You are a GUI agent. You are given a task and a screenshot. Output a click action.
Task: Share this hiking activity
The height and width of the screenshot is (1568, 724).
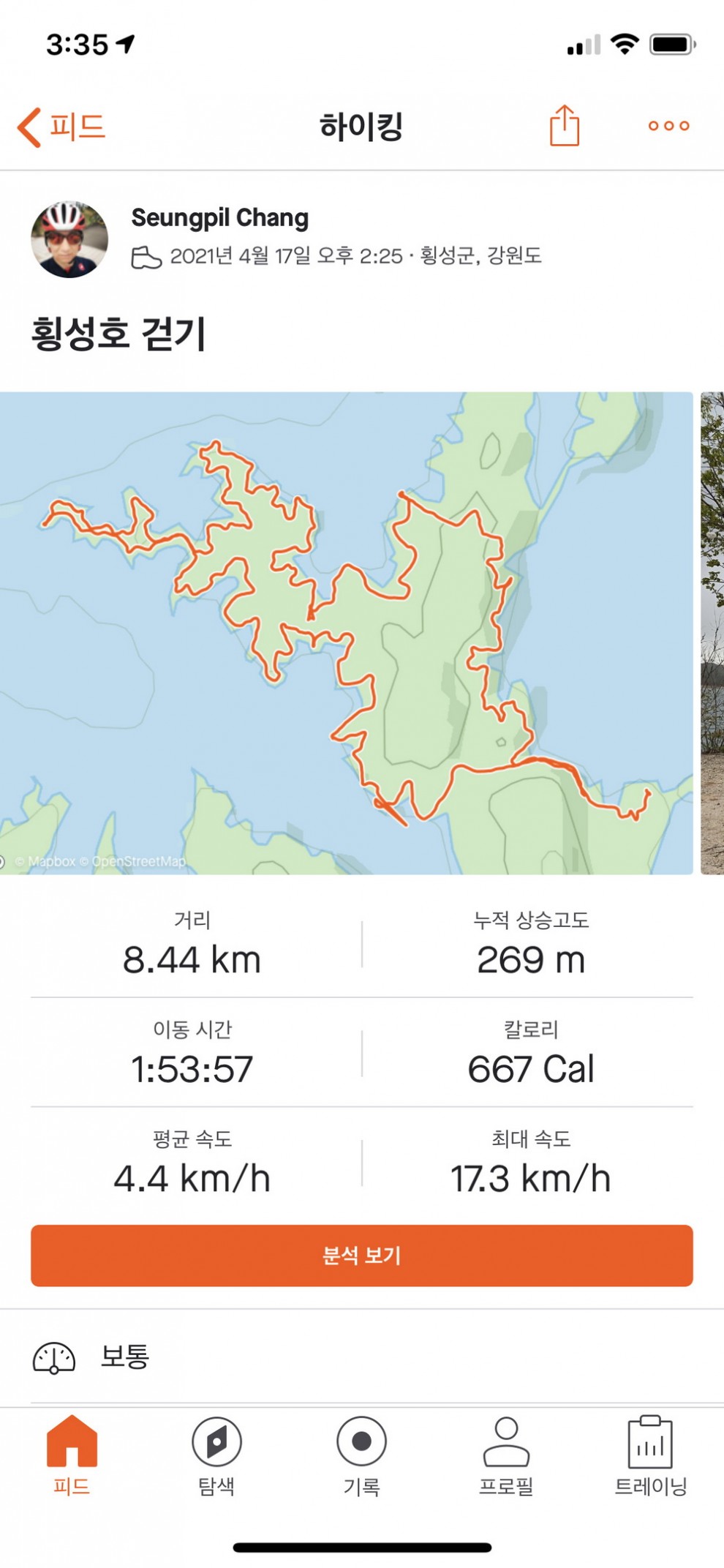click(564, 126)
